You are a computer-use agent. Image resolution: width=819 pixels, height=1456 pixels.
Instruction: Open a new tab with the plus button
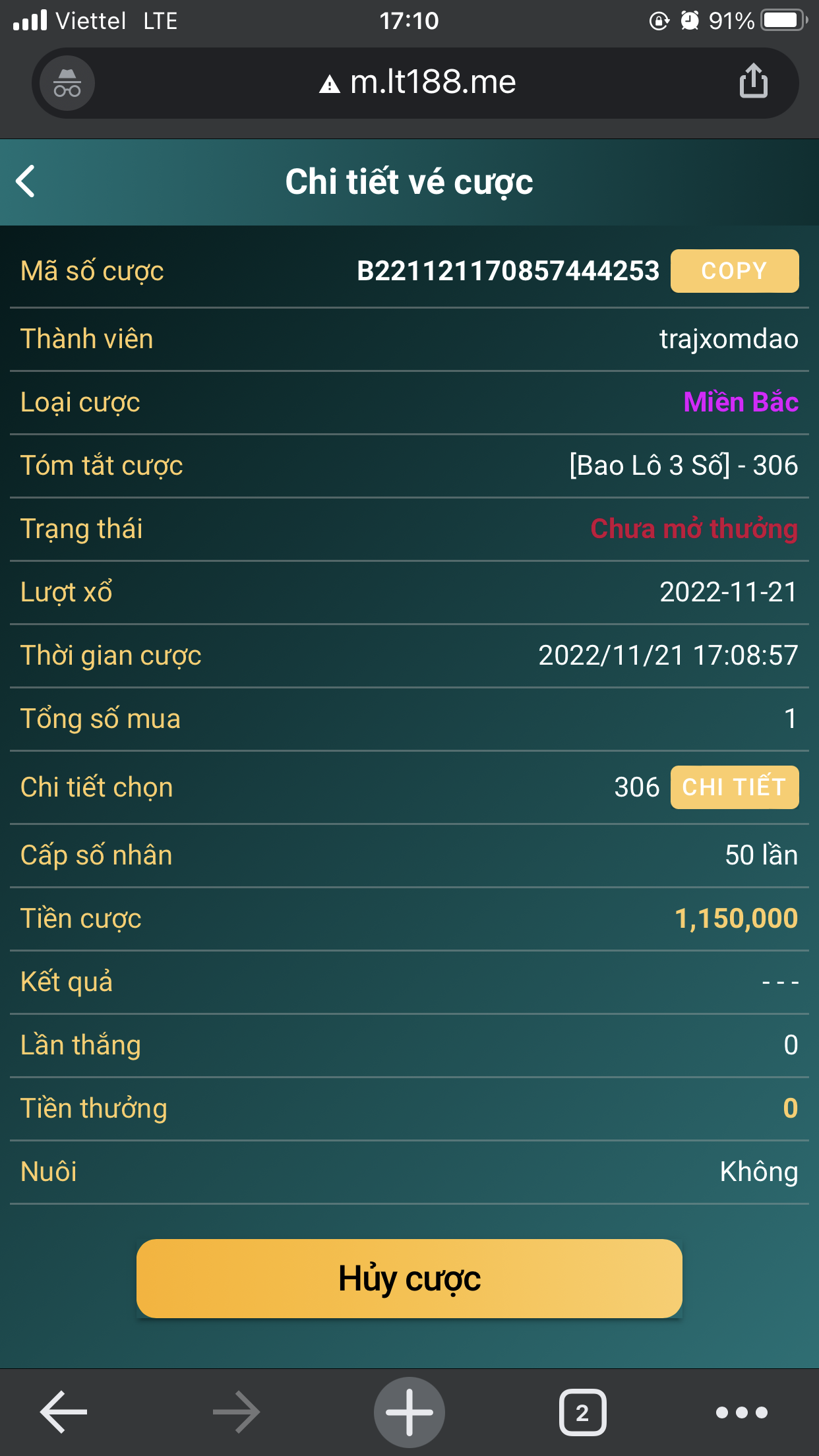pos(409,1412)
